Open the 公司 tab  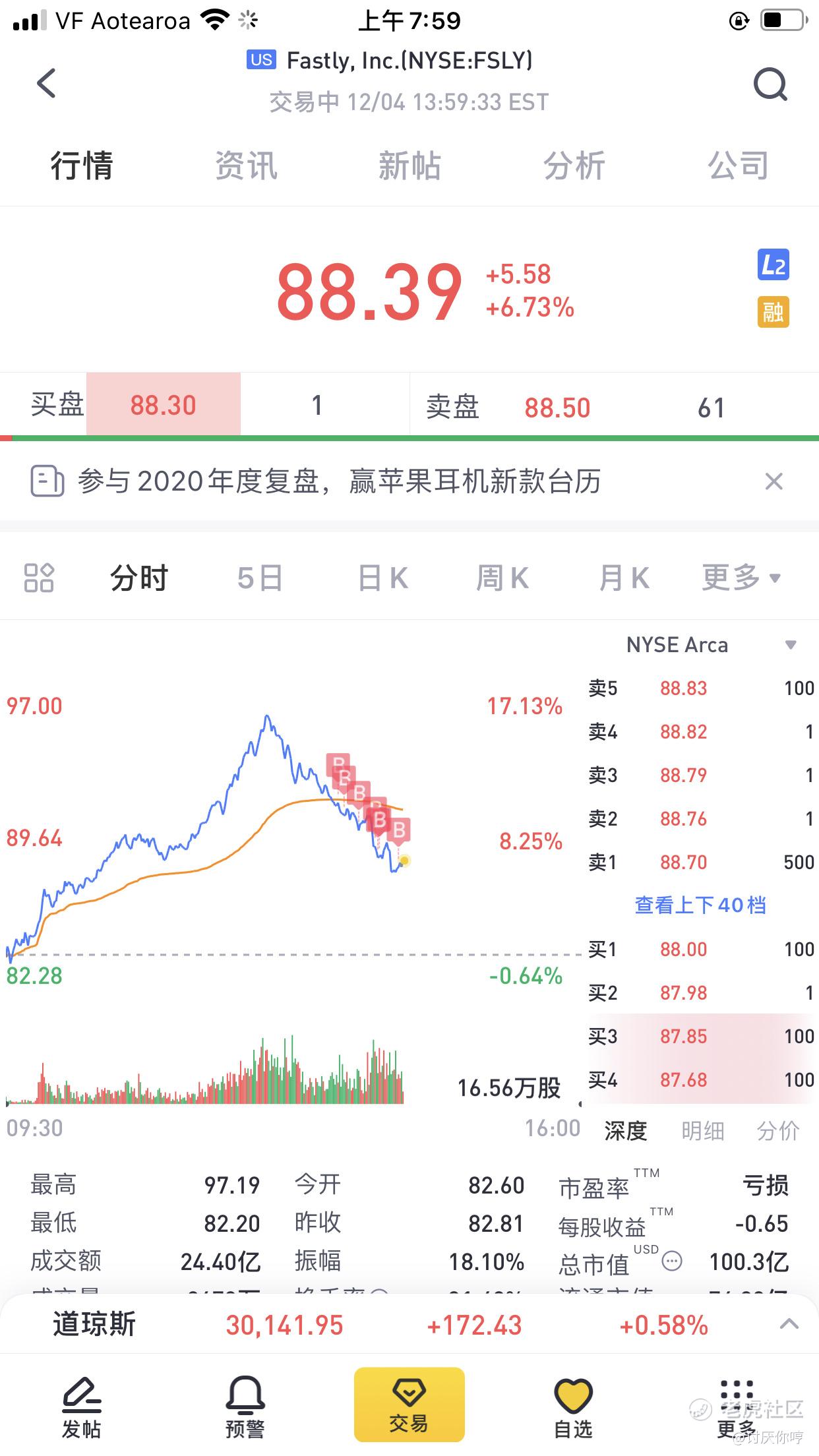pos(738,166)
